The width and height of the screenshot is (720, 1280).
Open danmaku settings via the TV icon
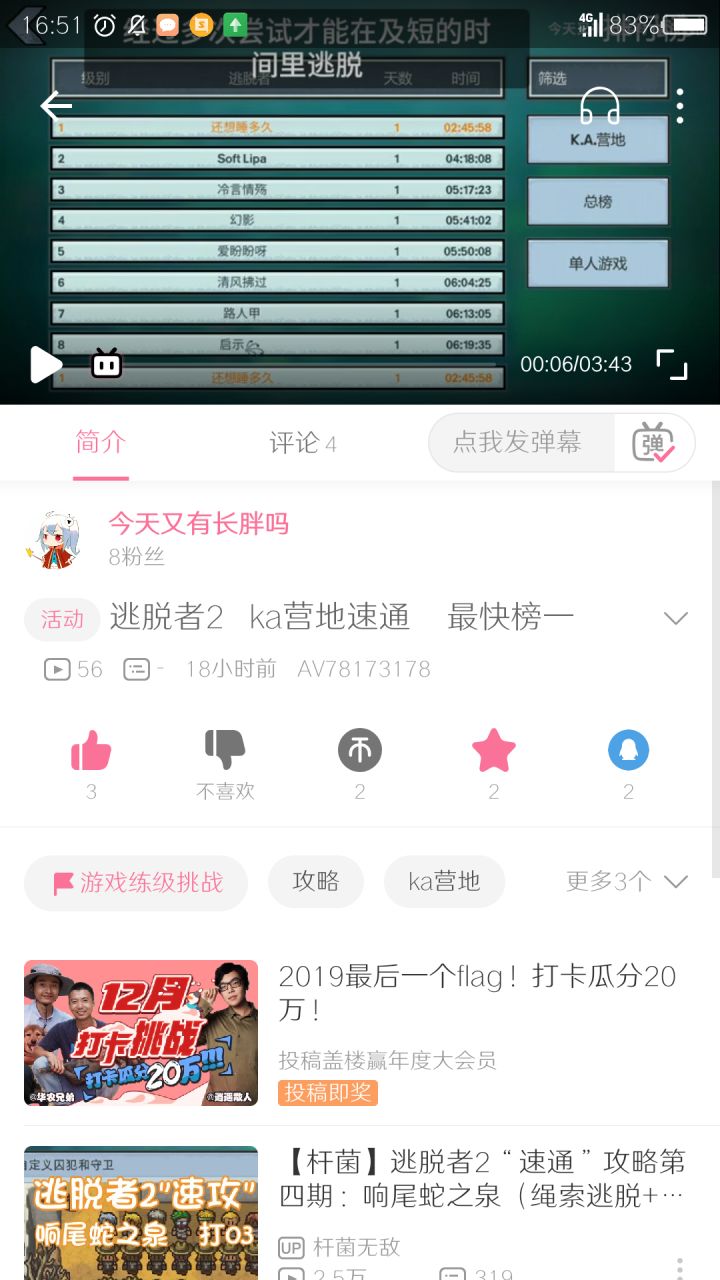104,364
